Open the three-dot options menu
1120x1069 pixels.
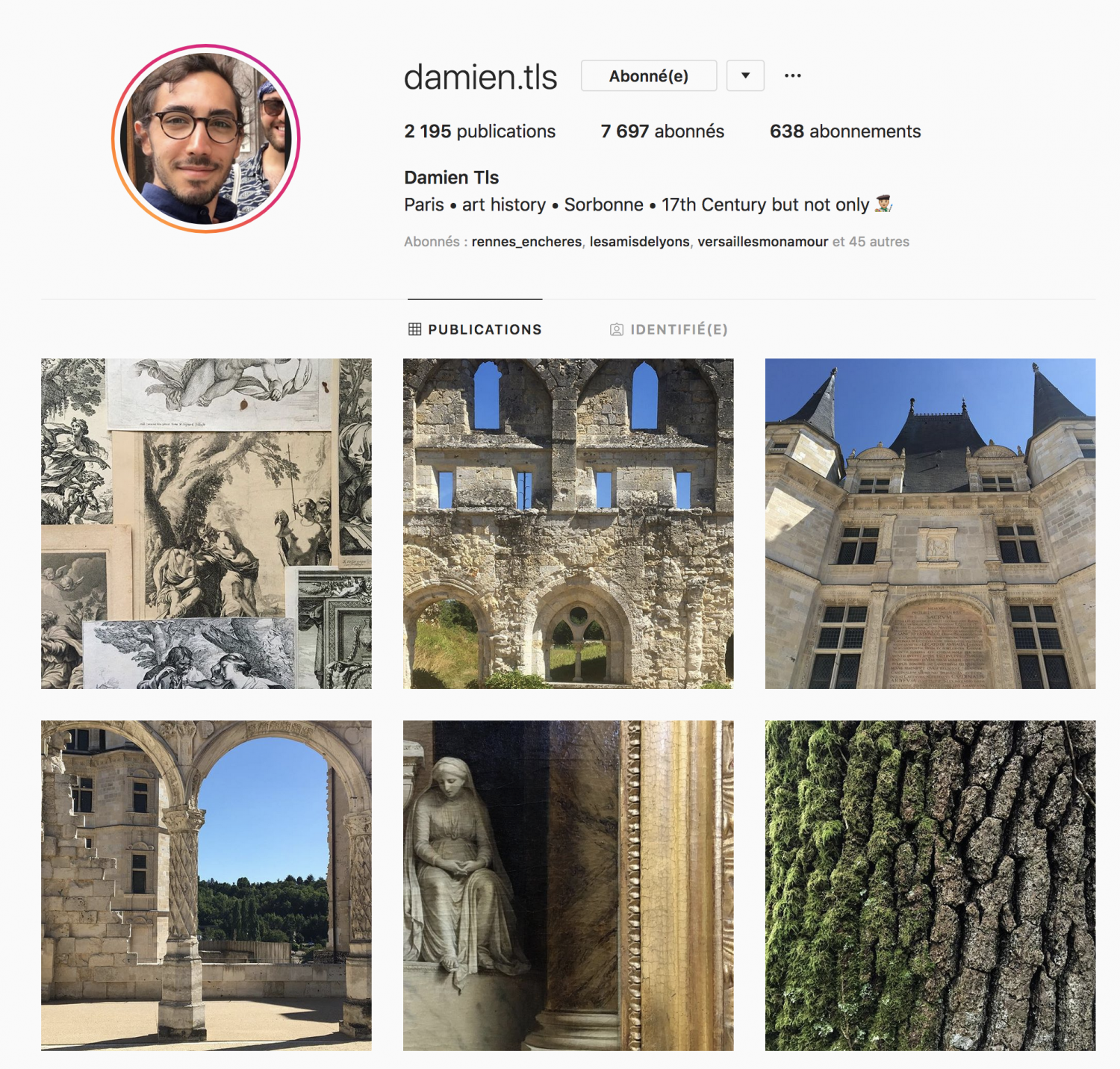[x=792, y=76]
